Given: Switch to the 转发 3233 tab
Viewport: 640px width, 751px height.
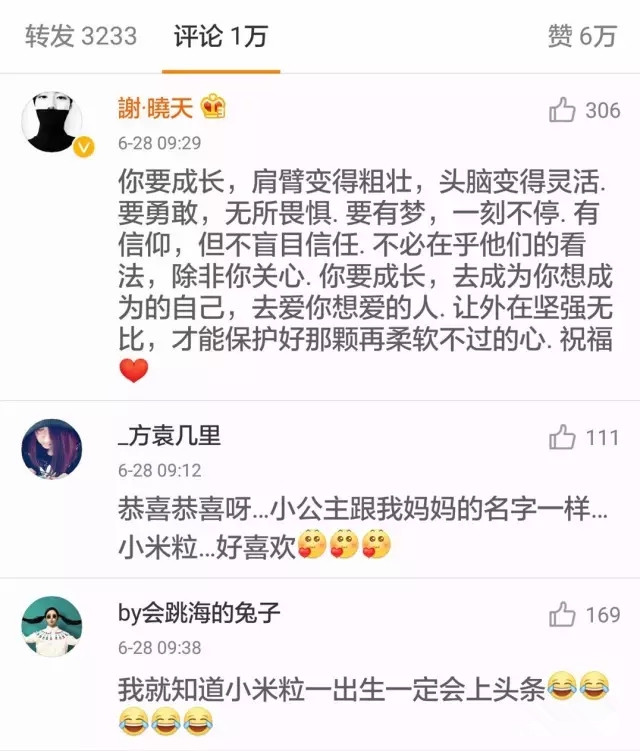Looking at the screenshot, I should click(81, 37).
